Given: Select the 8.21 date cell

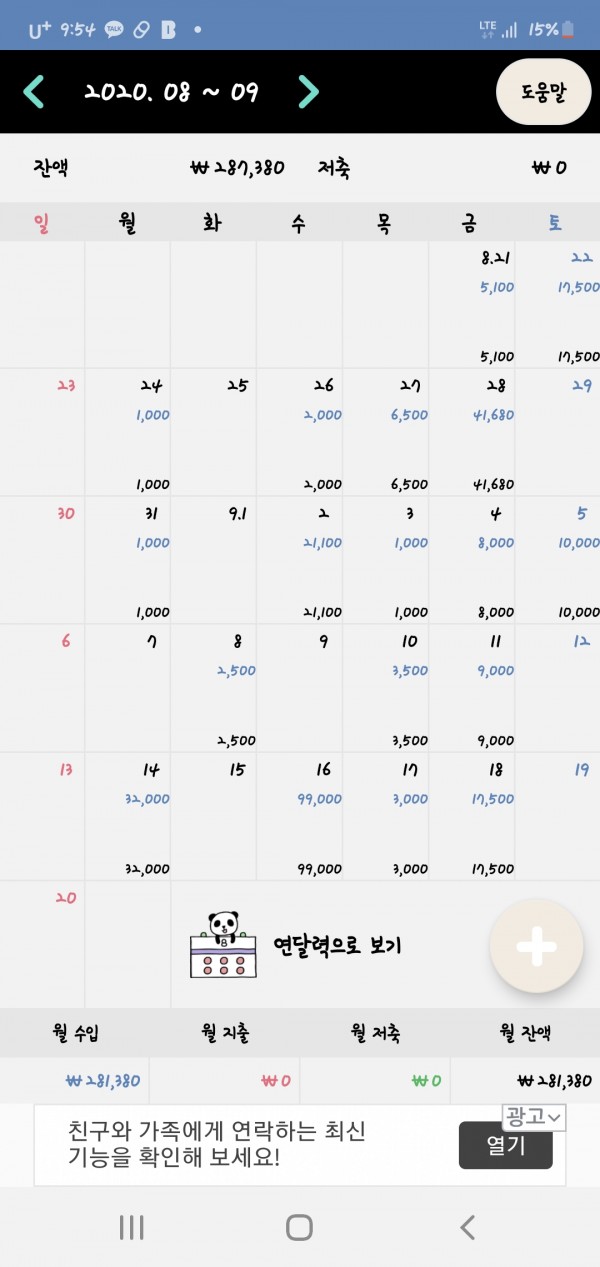Looking at the screenshot, I should 472,304.
